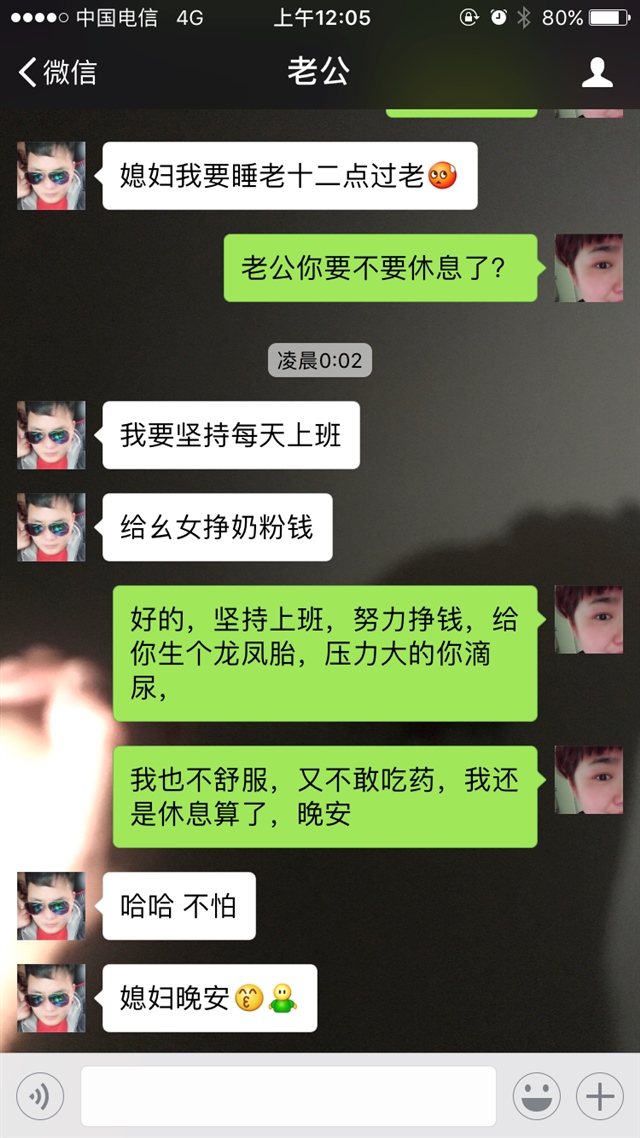Tap the message text input field
Screen dimensions: 640x1138
tap(288, 1097)
